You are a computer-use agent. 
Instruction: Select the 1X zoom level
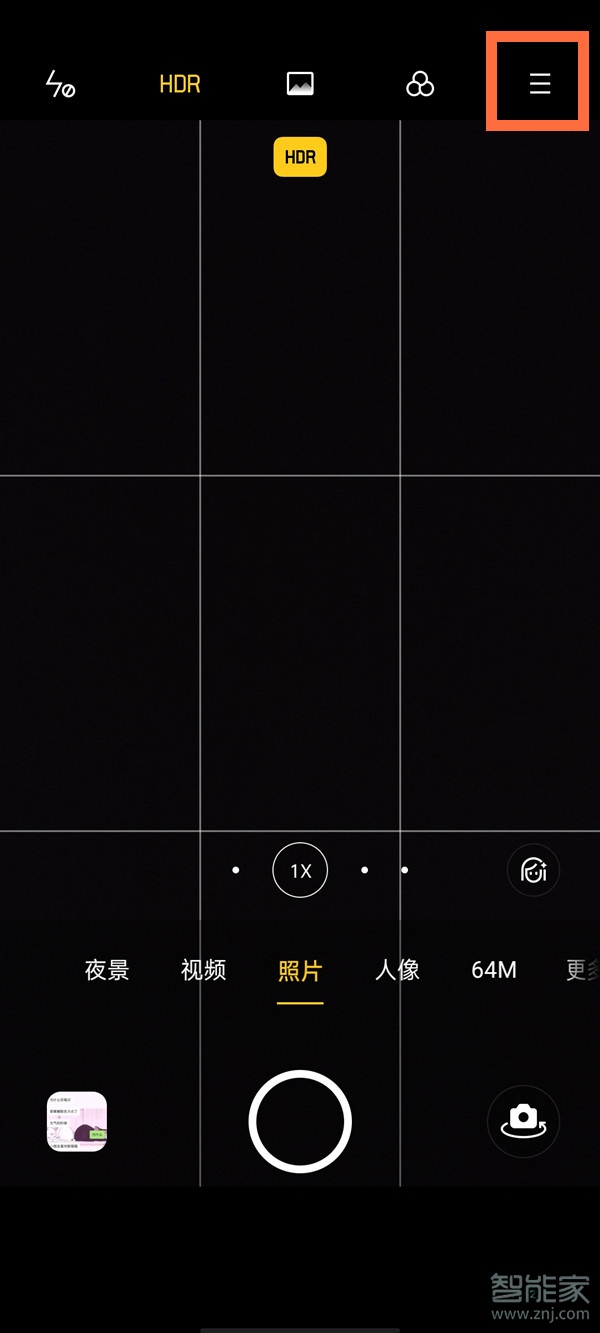300,871
